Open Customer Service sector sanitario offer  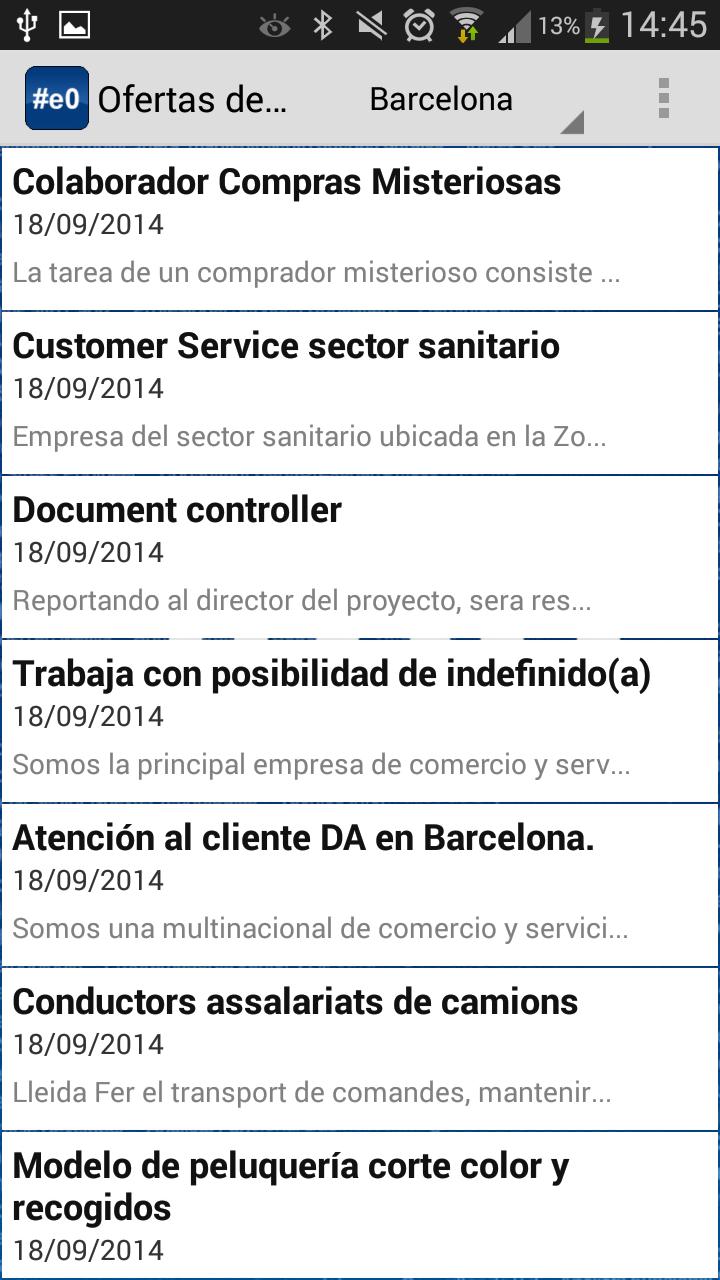click(x=360, y=392)
